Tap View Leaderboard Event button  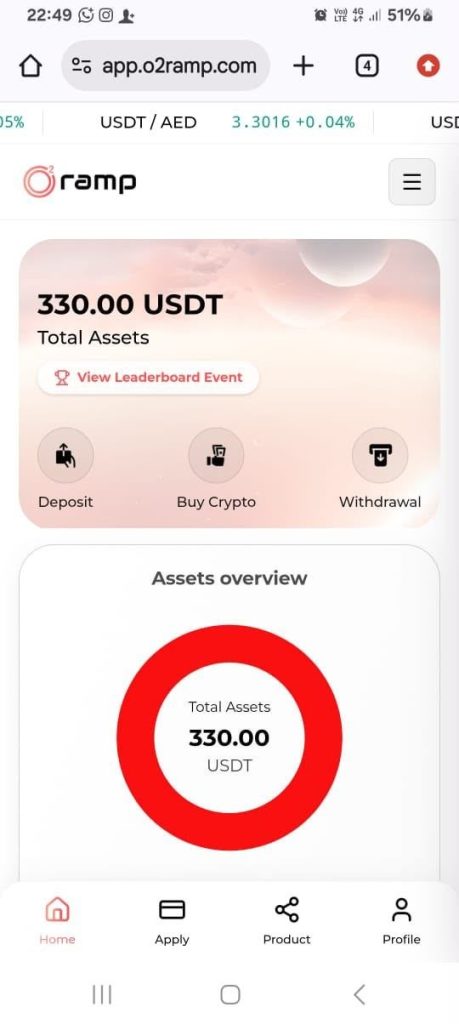[148, 377]
